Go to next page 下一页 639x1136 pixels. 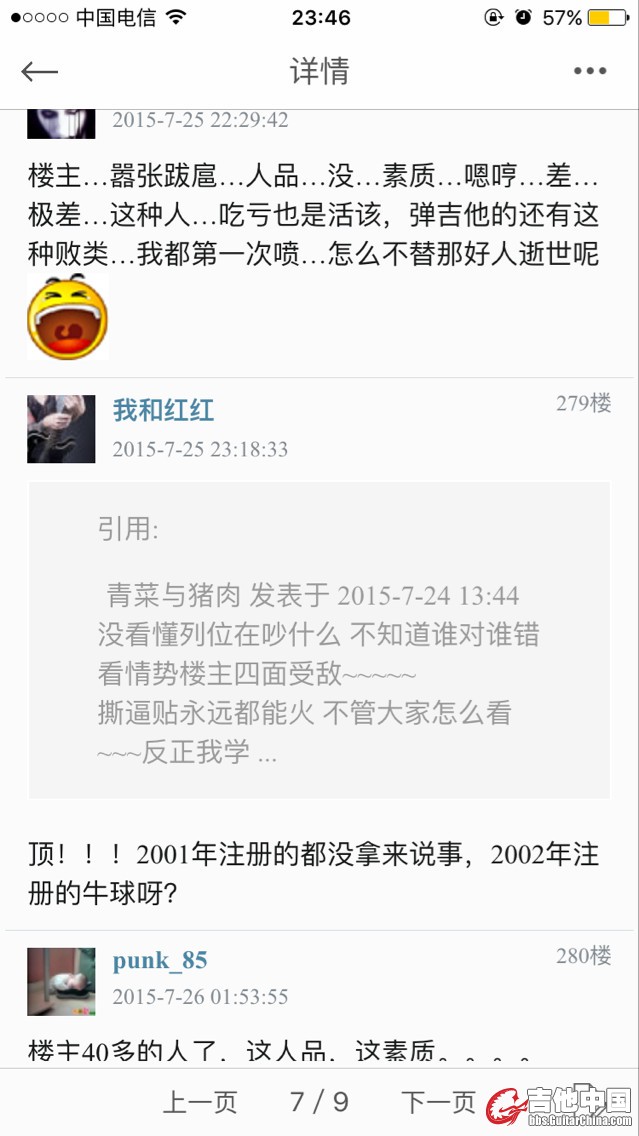438,1102
